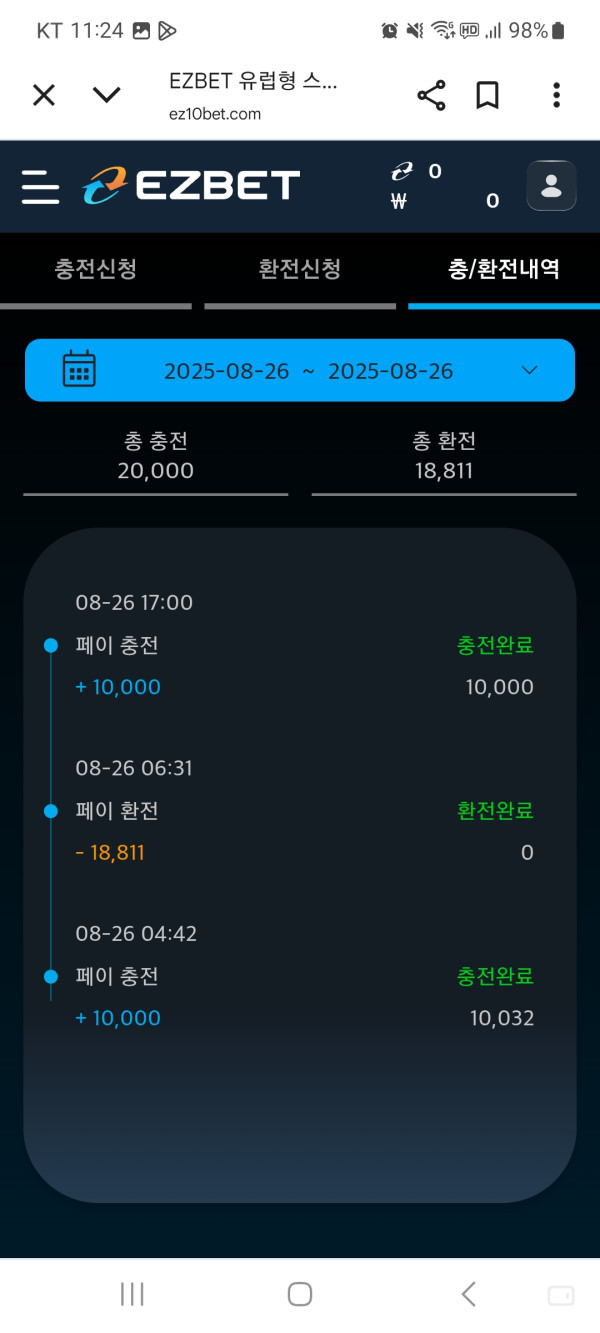Bookmark the current web page

(x=487, y=96)
